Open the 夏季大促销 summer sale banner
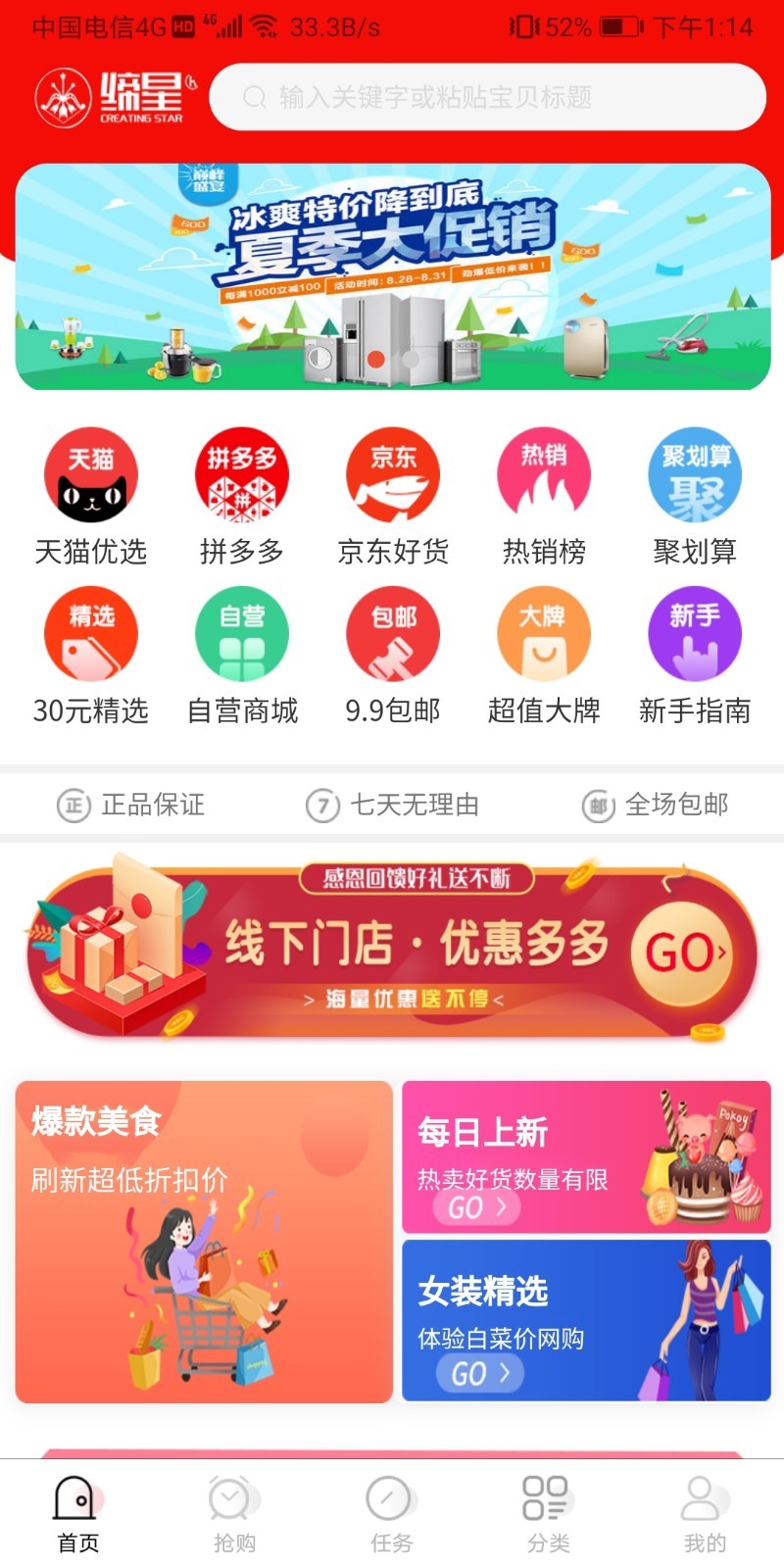Image resolution: width=784 pixels, height=1568 pixels. 392,276
